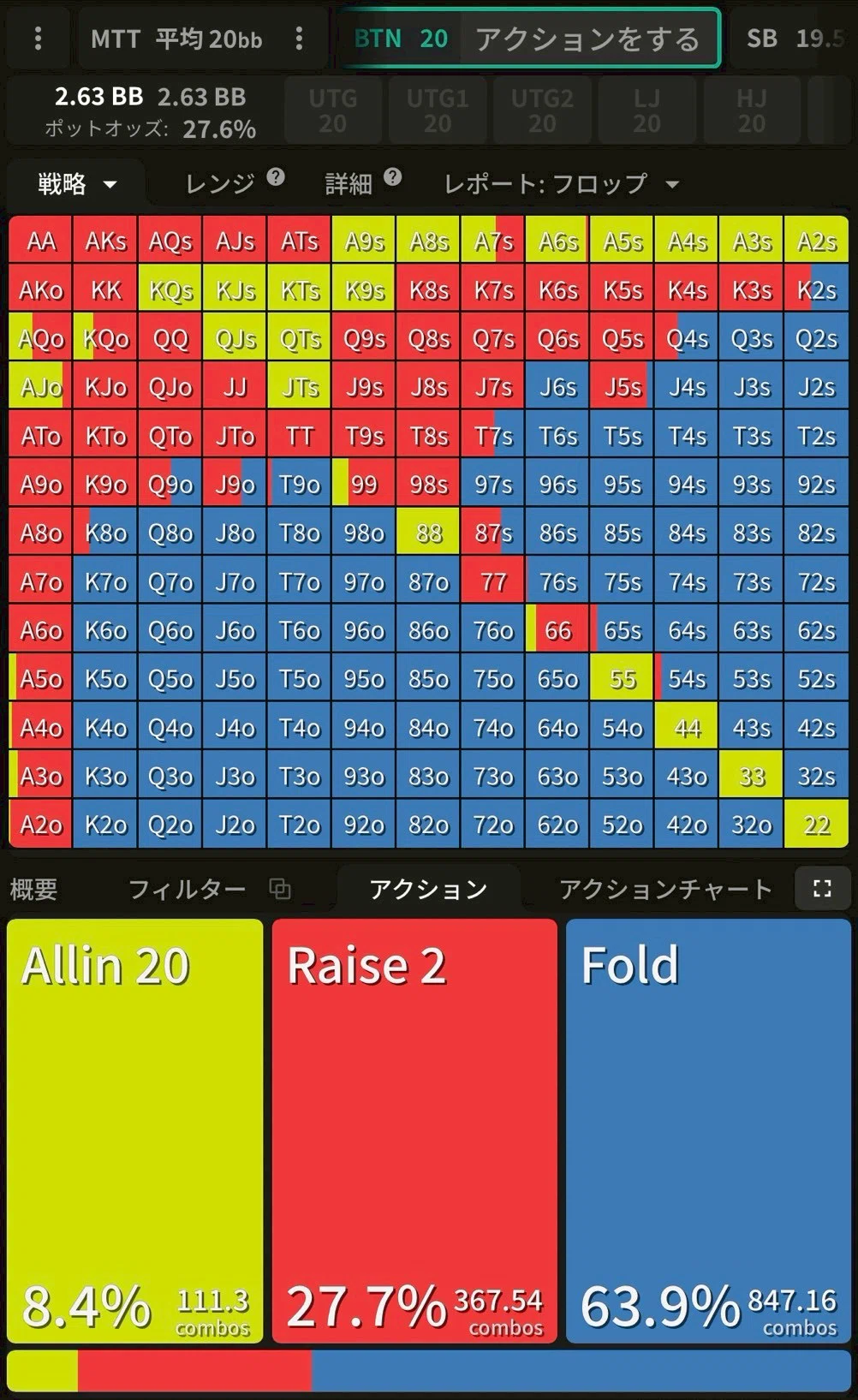Open the left three-dot main menu

[38, 39]
